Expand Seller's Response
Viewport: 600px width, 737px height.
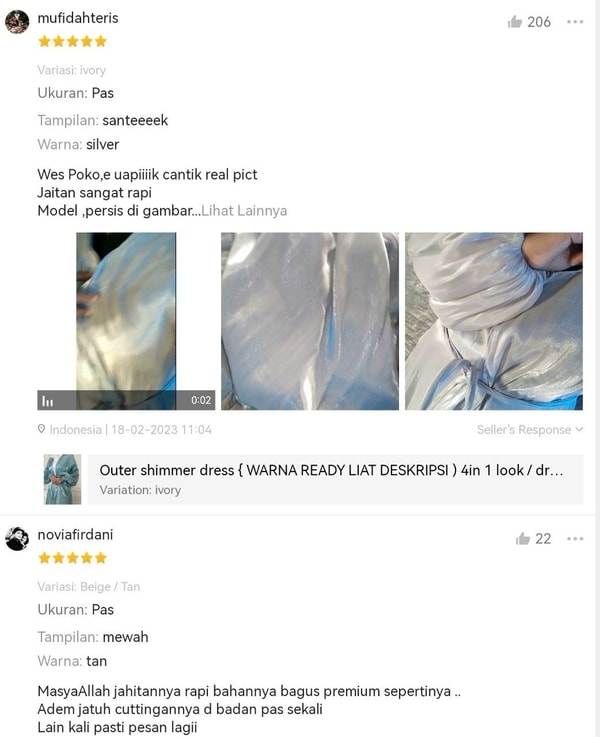coord(530,430)
